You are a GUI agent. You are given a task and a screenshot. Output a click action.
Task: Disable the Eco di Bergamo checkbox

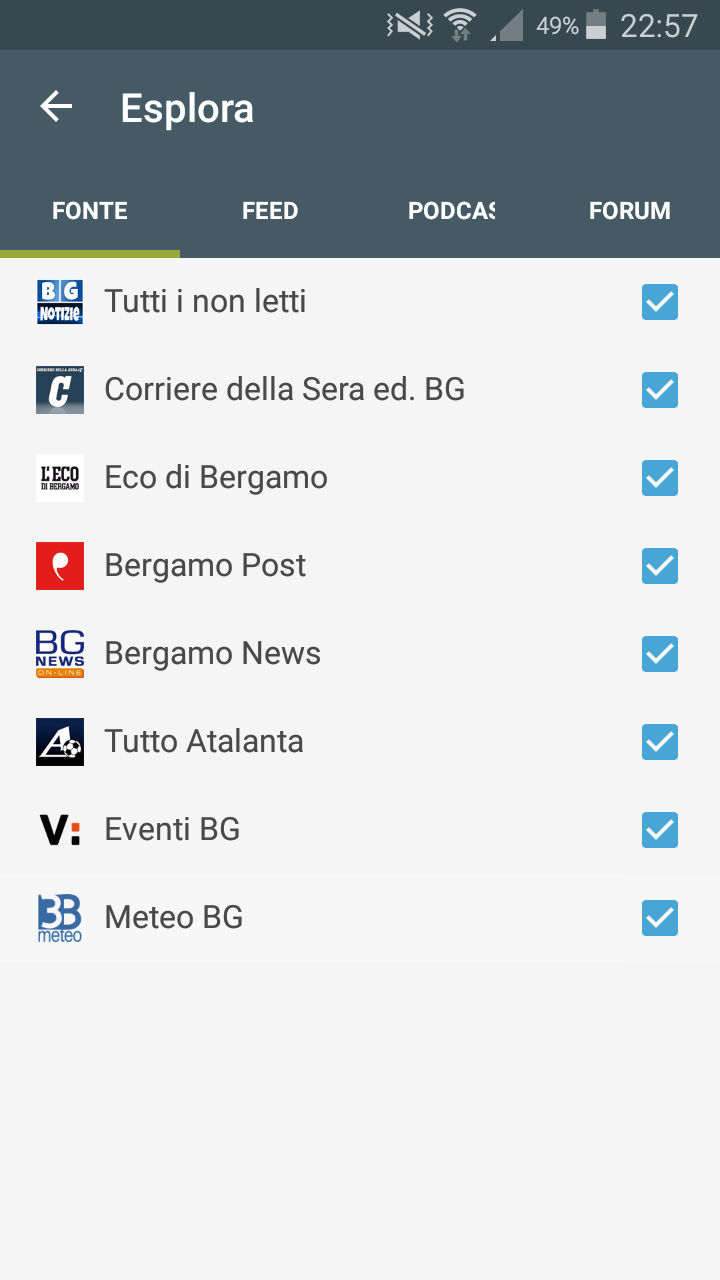[660, 478]
